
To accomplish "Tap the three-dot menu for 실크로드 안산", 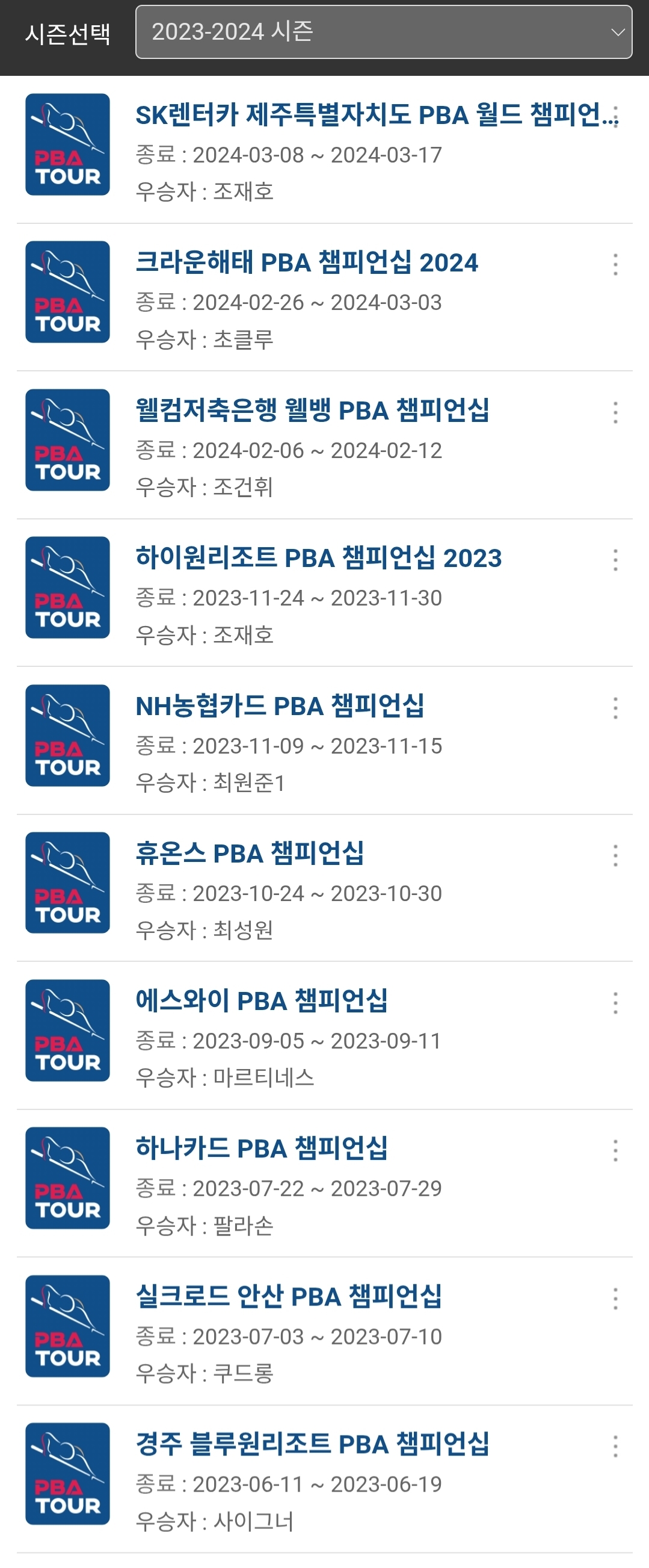I will (615, 1298).
